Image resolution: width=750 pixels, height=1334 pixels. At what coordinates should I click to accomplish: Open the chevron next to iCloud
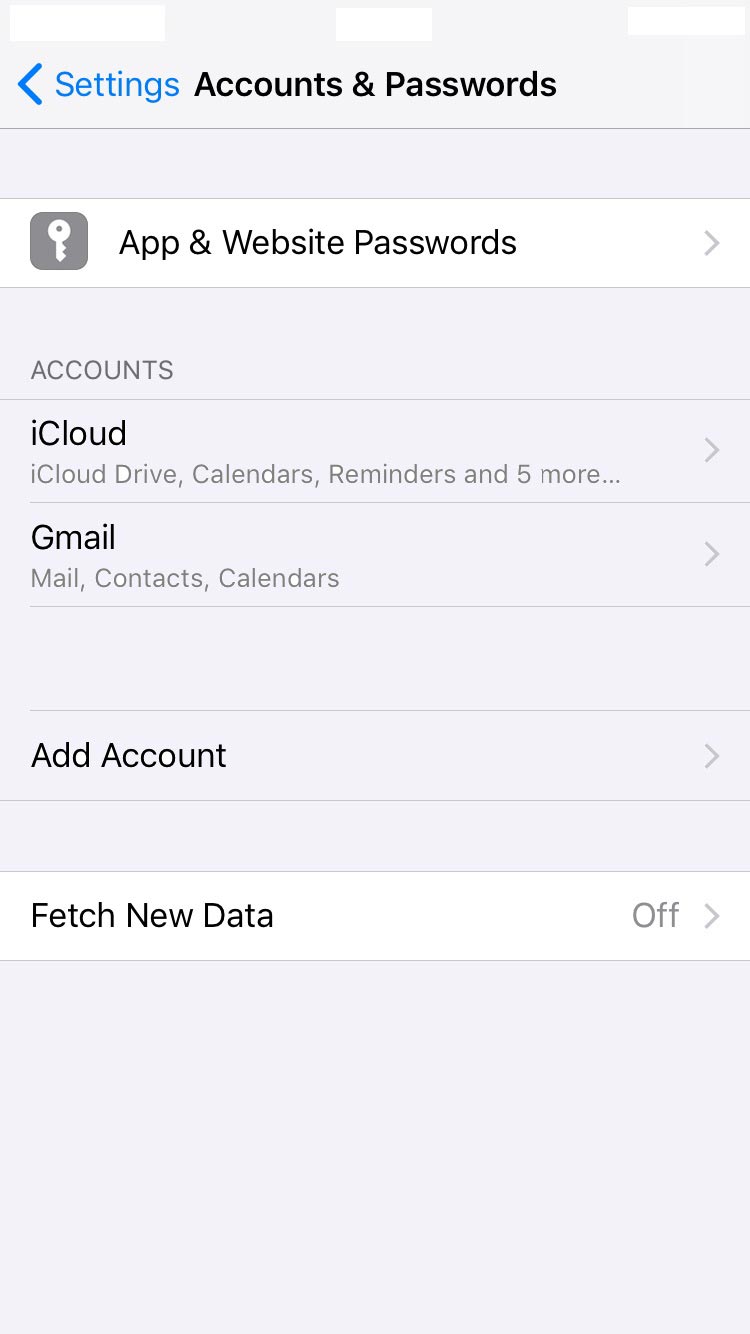(711, 450)
